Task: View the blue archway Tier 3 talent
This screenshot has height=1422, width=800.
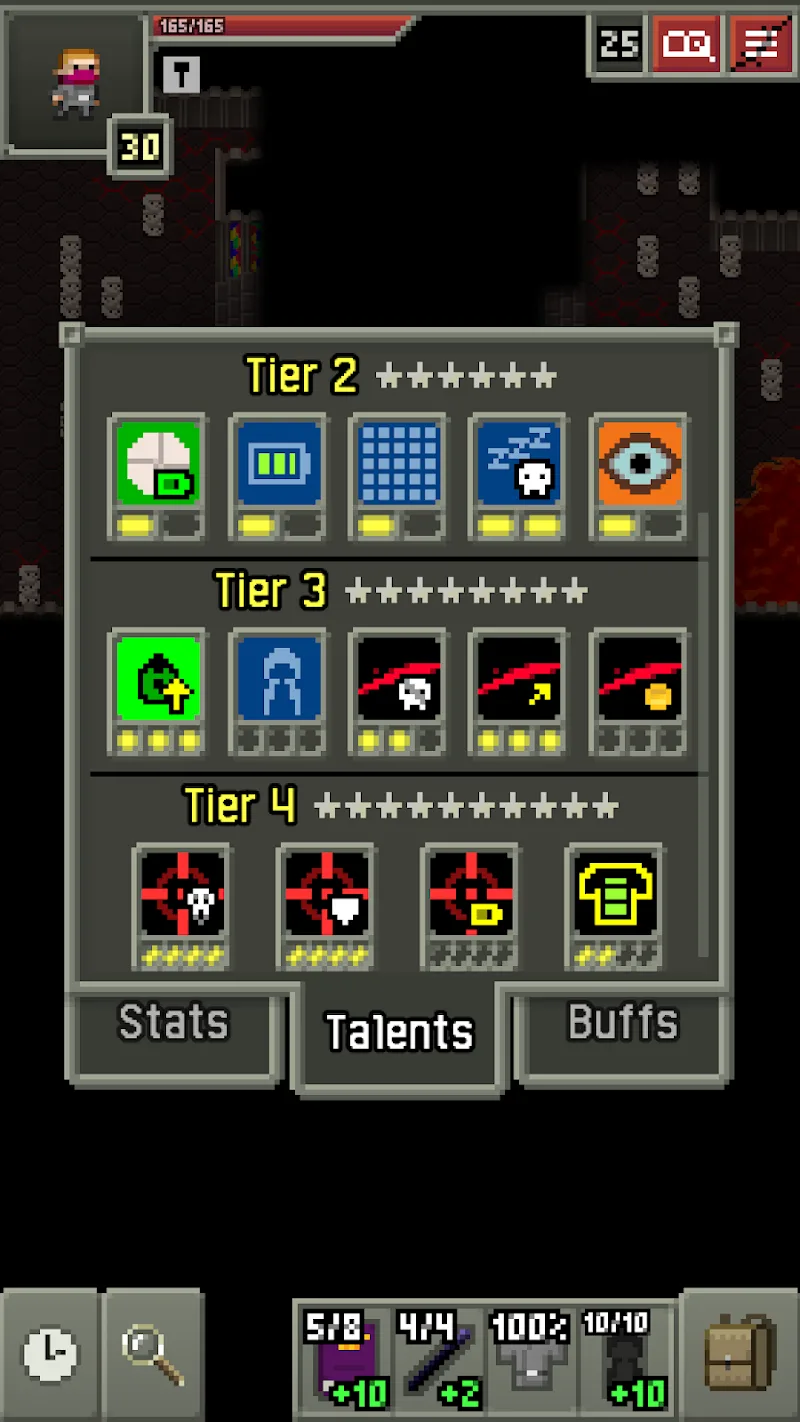Action: (279, 679)
